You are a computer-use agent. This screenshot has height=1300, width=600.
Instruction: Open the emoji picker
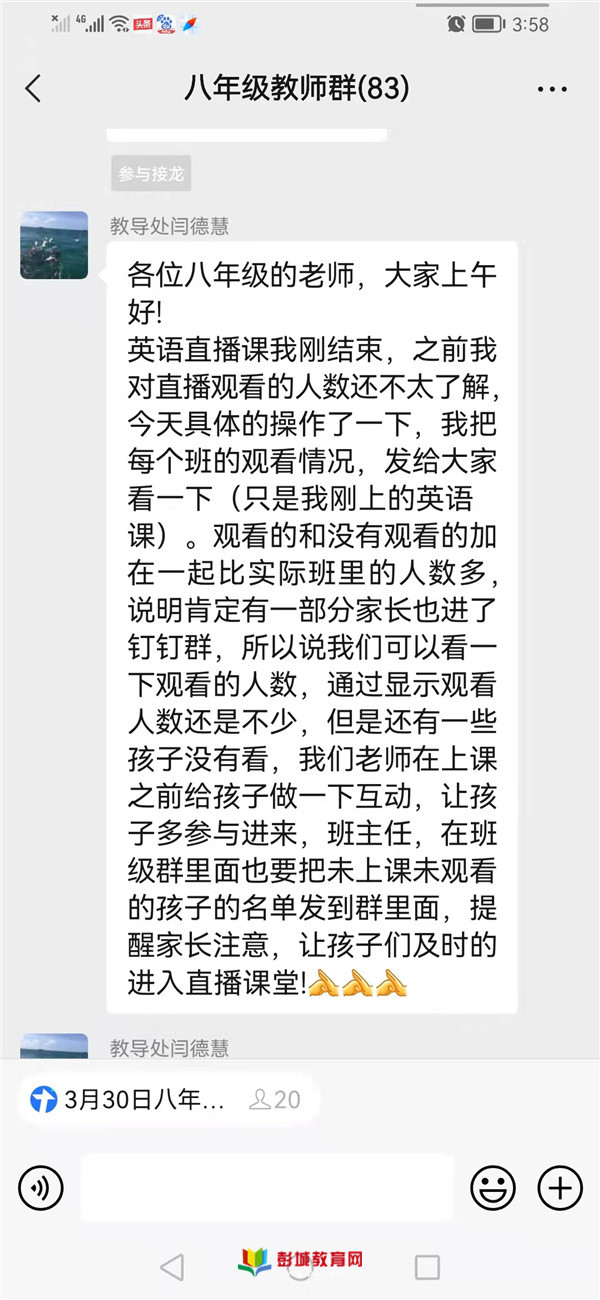[x=493, y=1188]
